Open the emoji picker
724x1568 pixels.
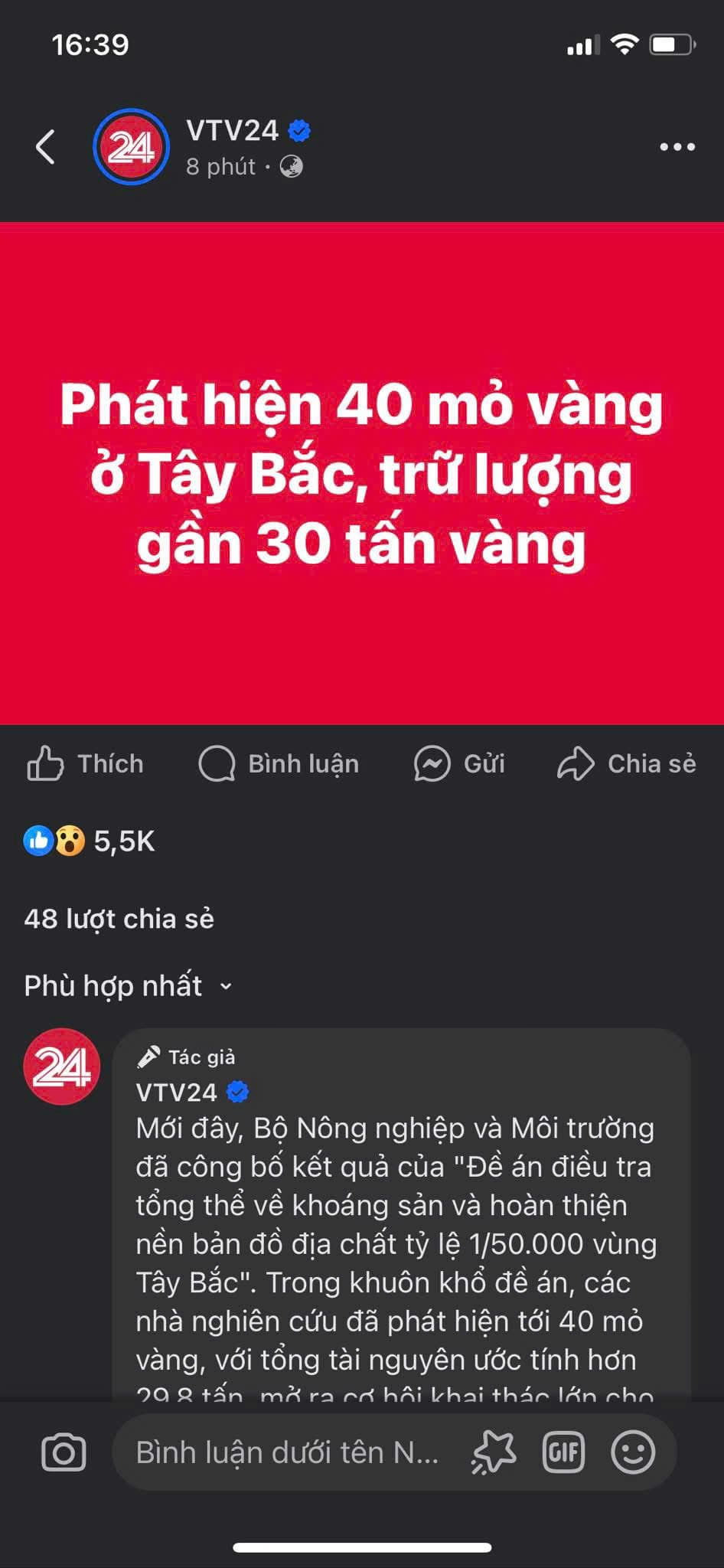coord(633,1452)
